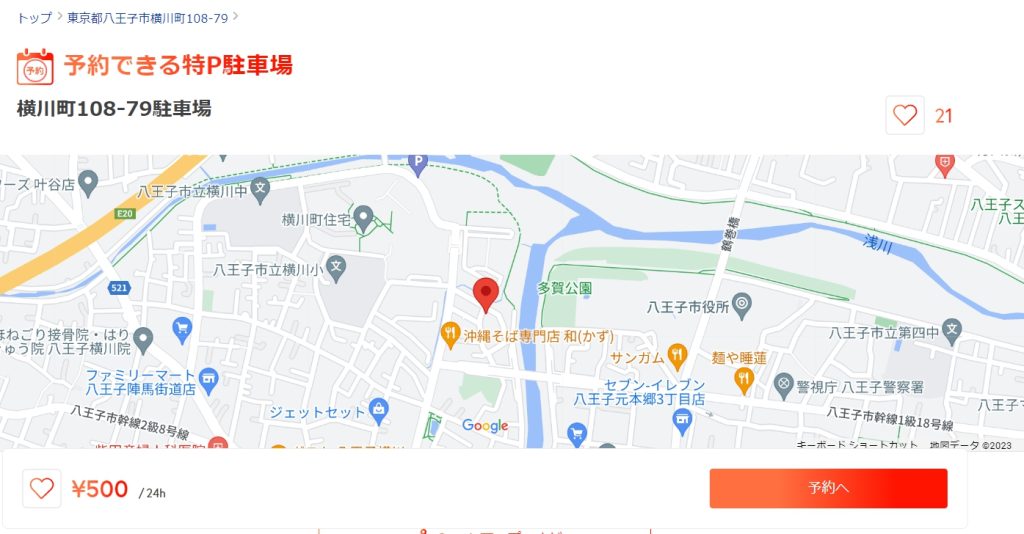Viewport: 1024px width, 534px height.
Task: Select the 八王子市役所 map marker
Action: (742, 303)
